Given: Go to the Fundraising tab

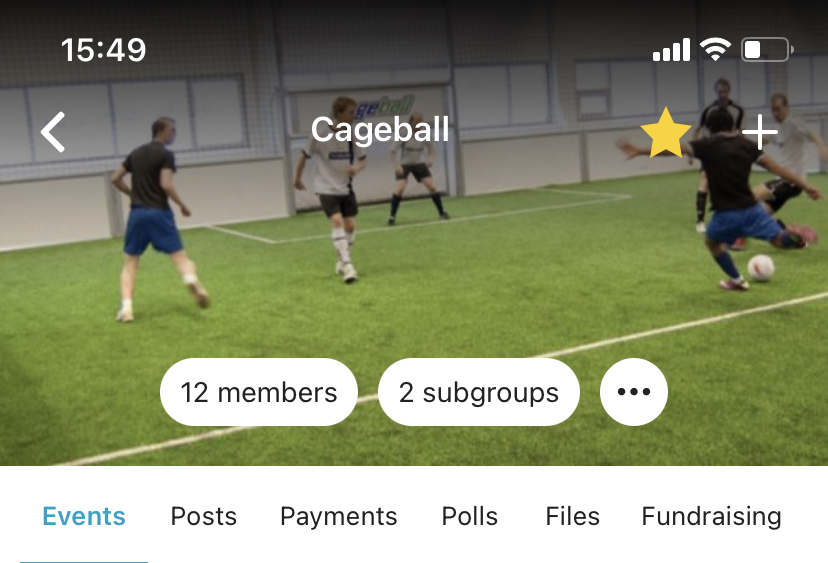Looking at the screenshot, I should point(711,516).
